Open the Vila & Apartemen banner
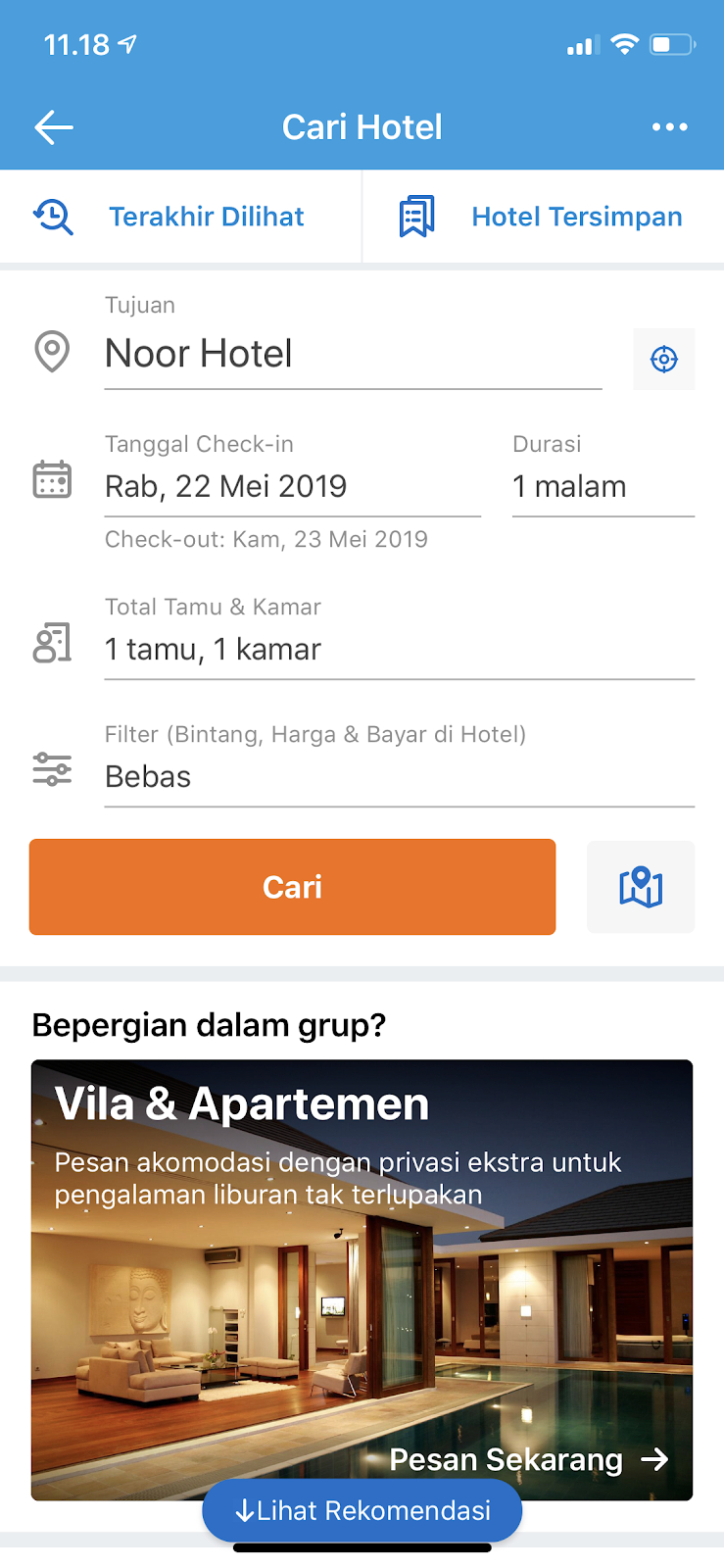 (362, 1280)
